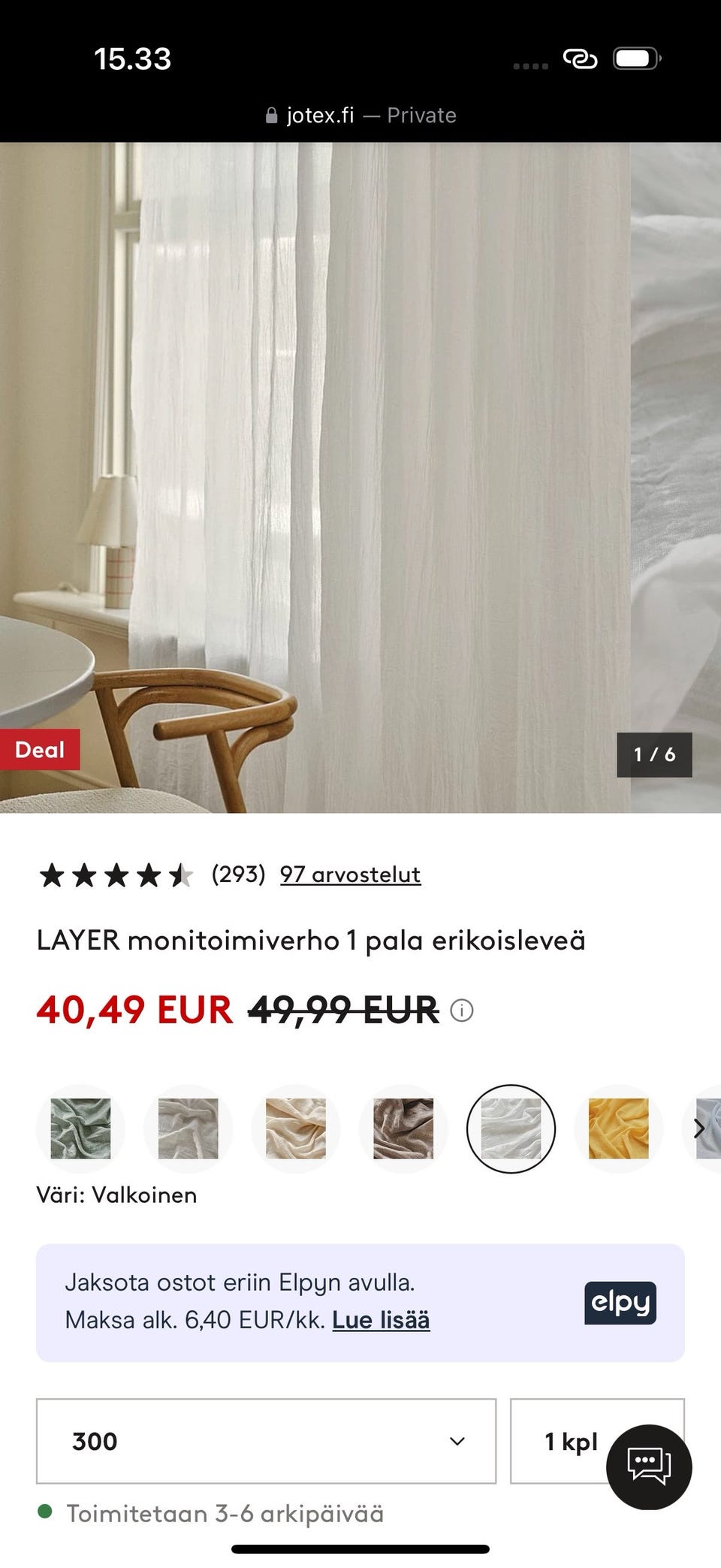The height and width of the screenshot is (1568, 721).
Task: Expand the 300 size dropdown
Action: coord(266,1441)
